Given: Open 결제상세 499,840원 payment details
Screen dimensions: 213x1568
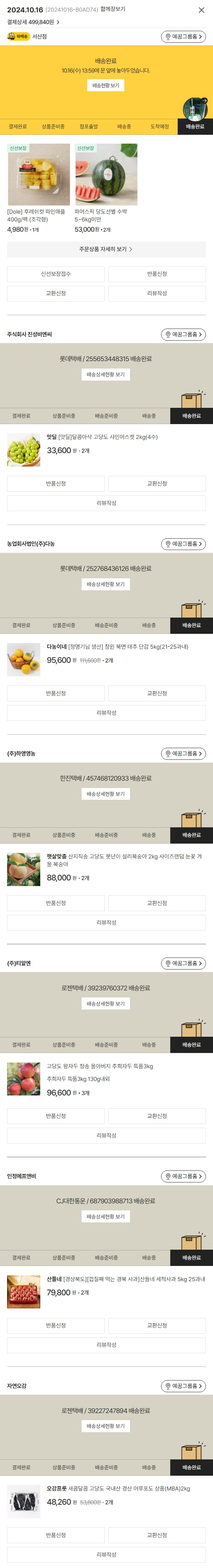Looking at the screenshot, I should (34, 22).
